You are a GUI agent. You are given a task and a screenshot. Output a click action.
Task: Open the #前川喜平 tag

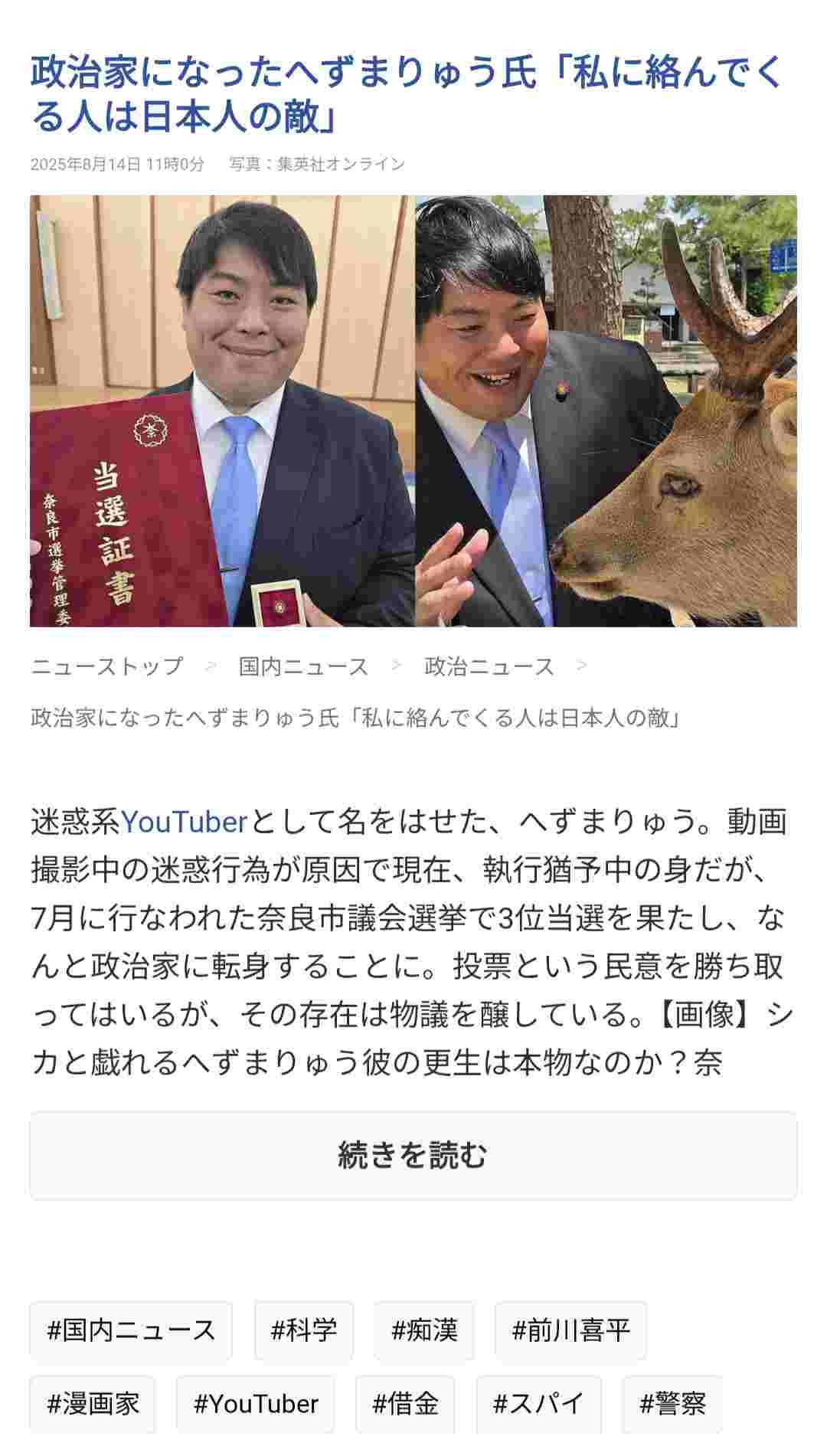tap(570, 1330)
